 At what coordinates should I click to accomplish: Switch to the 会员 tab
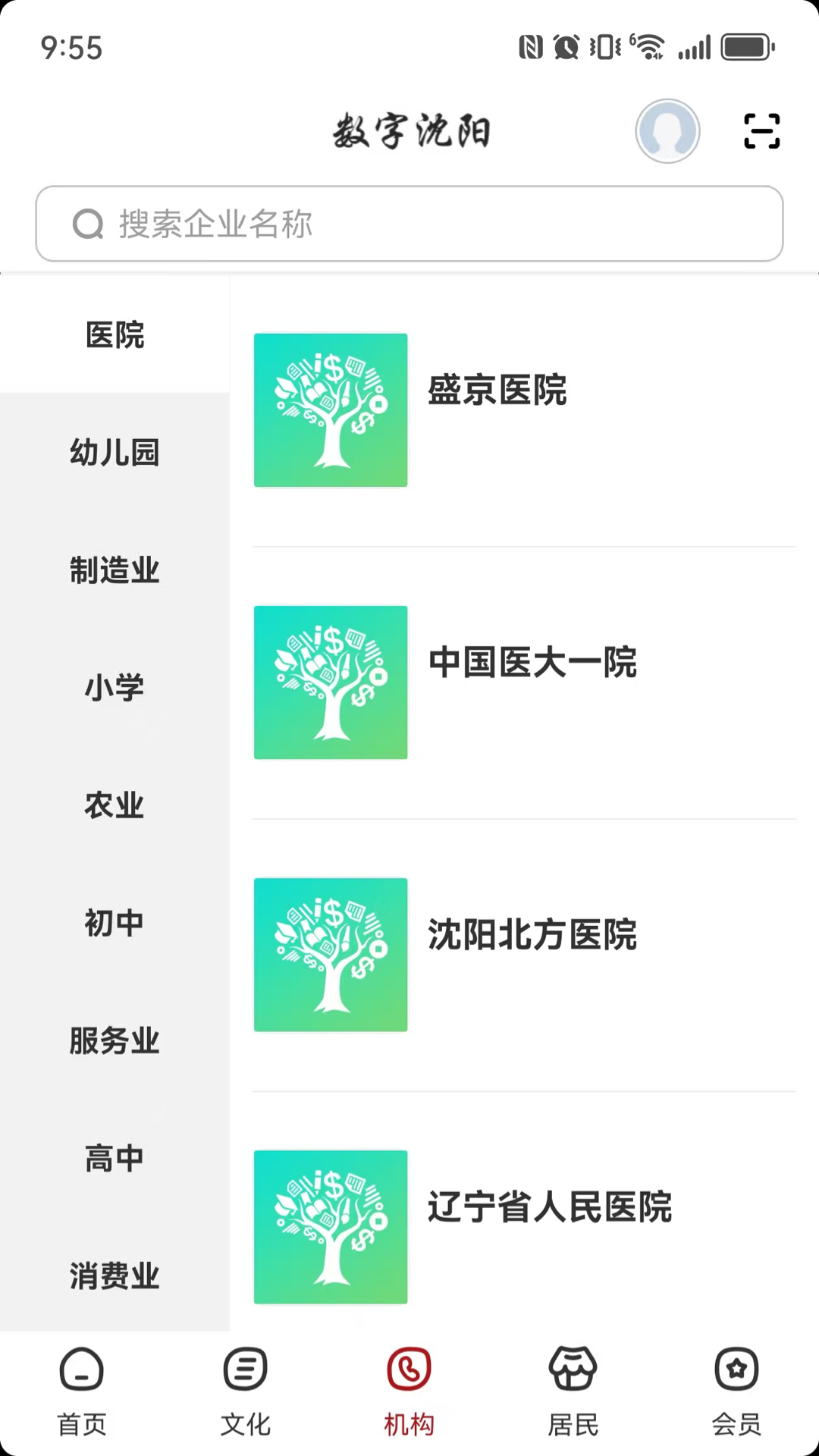pos(736,1392)
